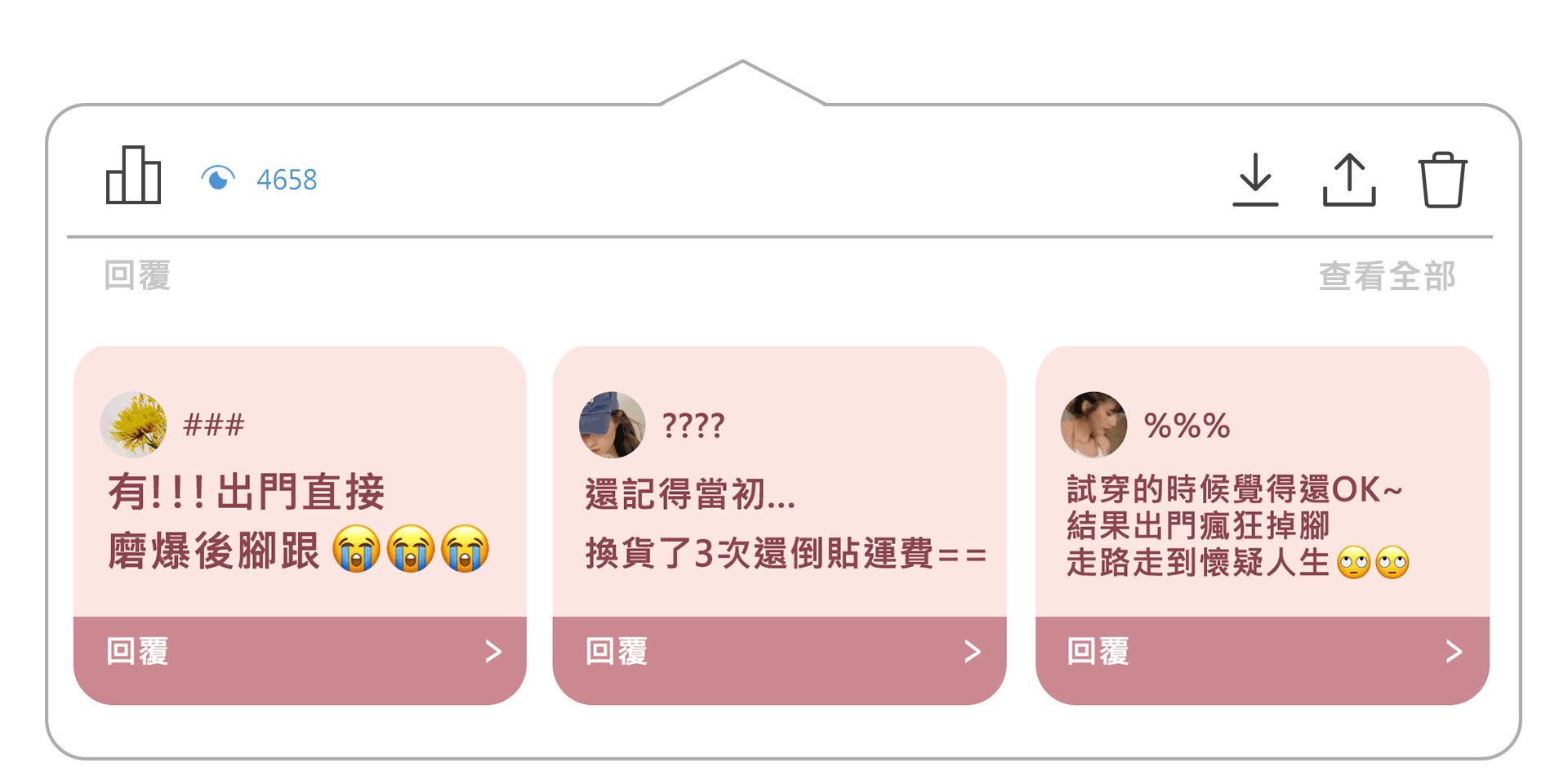Image resolution: width=1568 pixels, height=776 pixels.
Task: Open 查看全部 to see all replies
Action: (x=1387, y=276)
